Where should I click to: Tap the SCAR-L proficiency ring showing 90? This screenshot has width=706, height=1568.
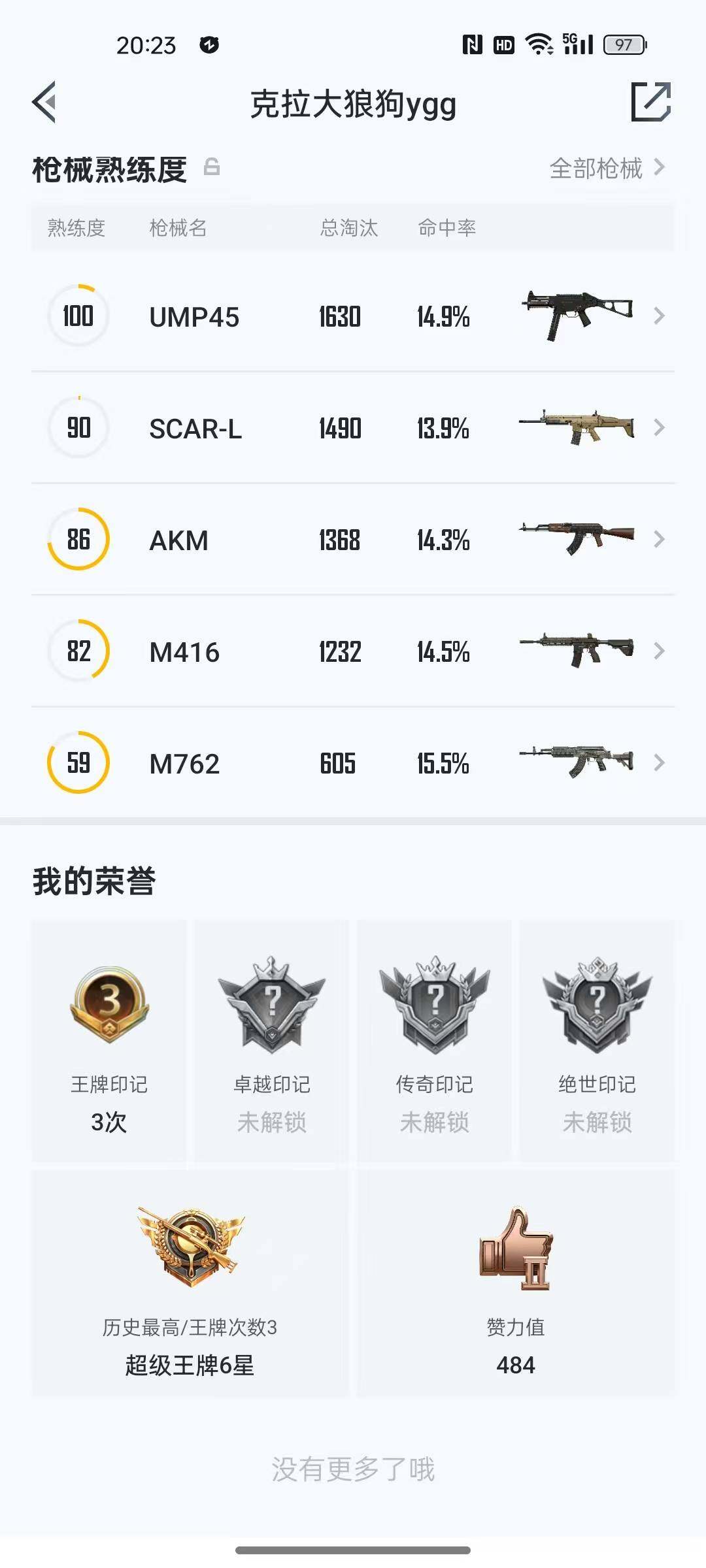[x=77, y=428]
